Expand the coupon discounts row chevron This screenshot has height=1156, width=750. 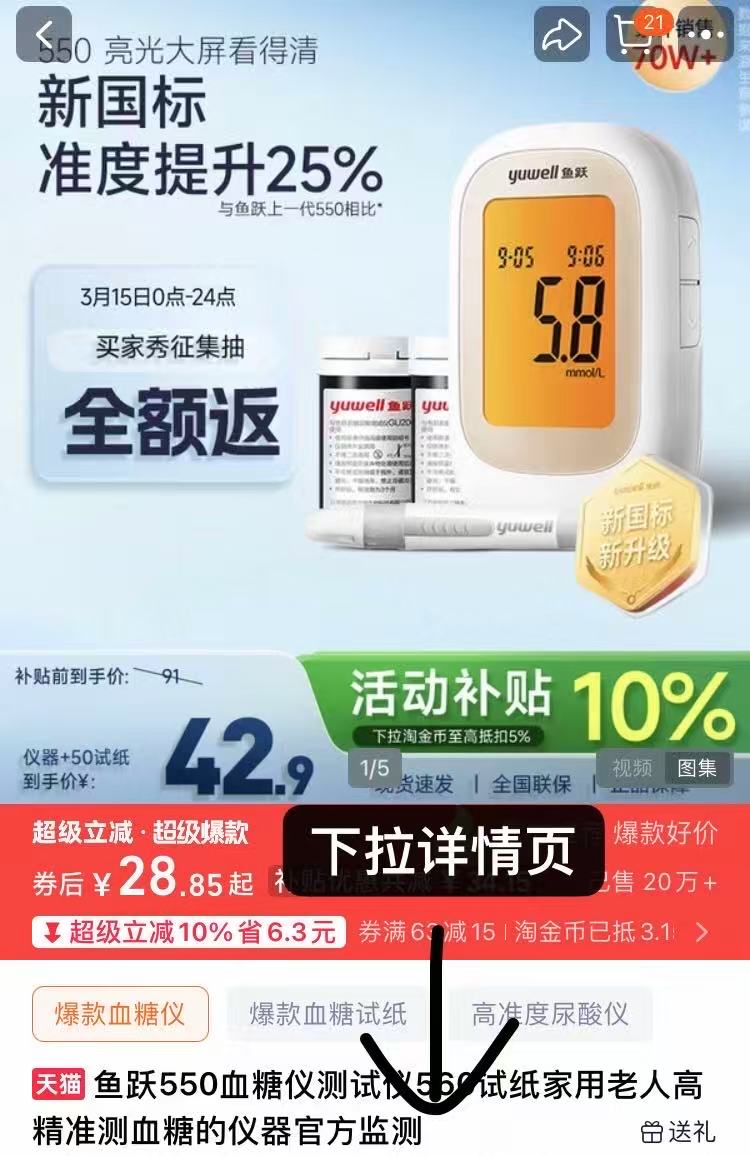702,933
